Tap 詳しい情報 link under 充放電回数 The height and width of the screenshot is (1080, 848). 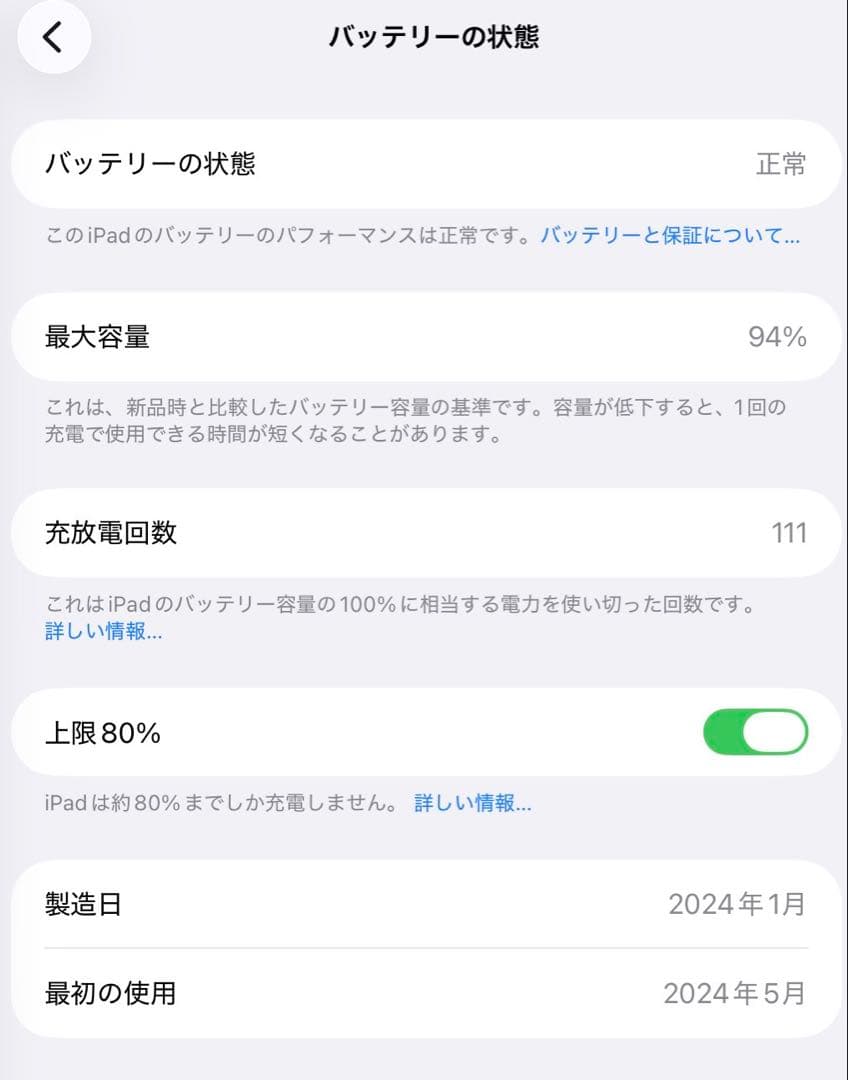click(x=100, y=632)
